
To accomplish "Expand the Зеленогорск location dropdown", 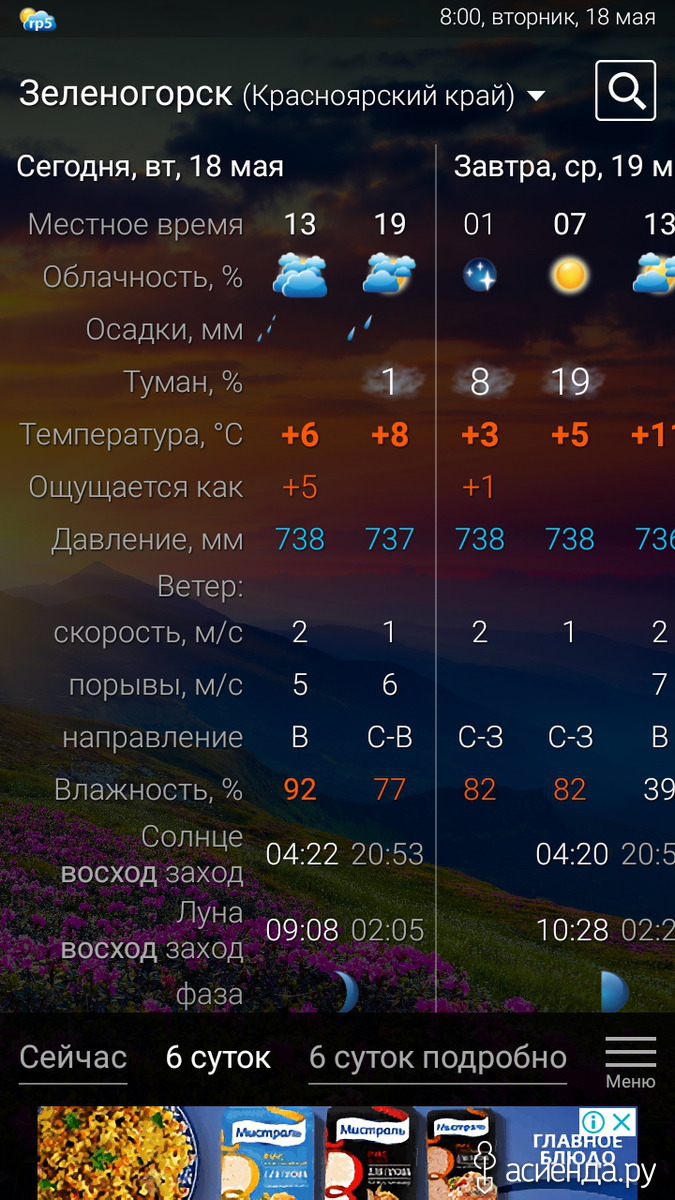I will (x=536, y=96).
